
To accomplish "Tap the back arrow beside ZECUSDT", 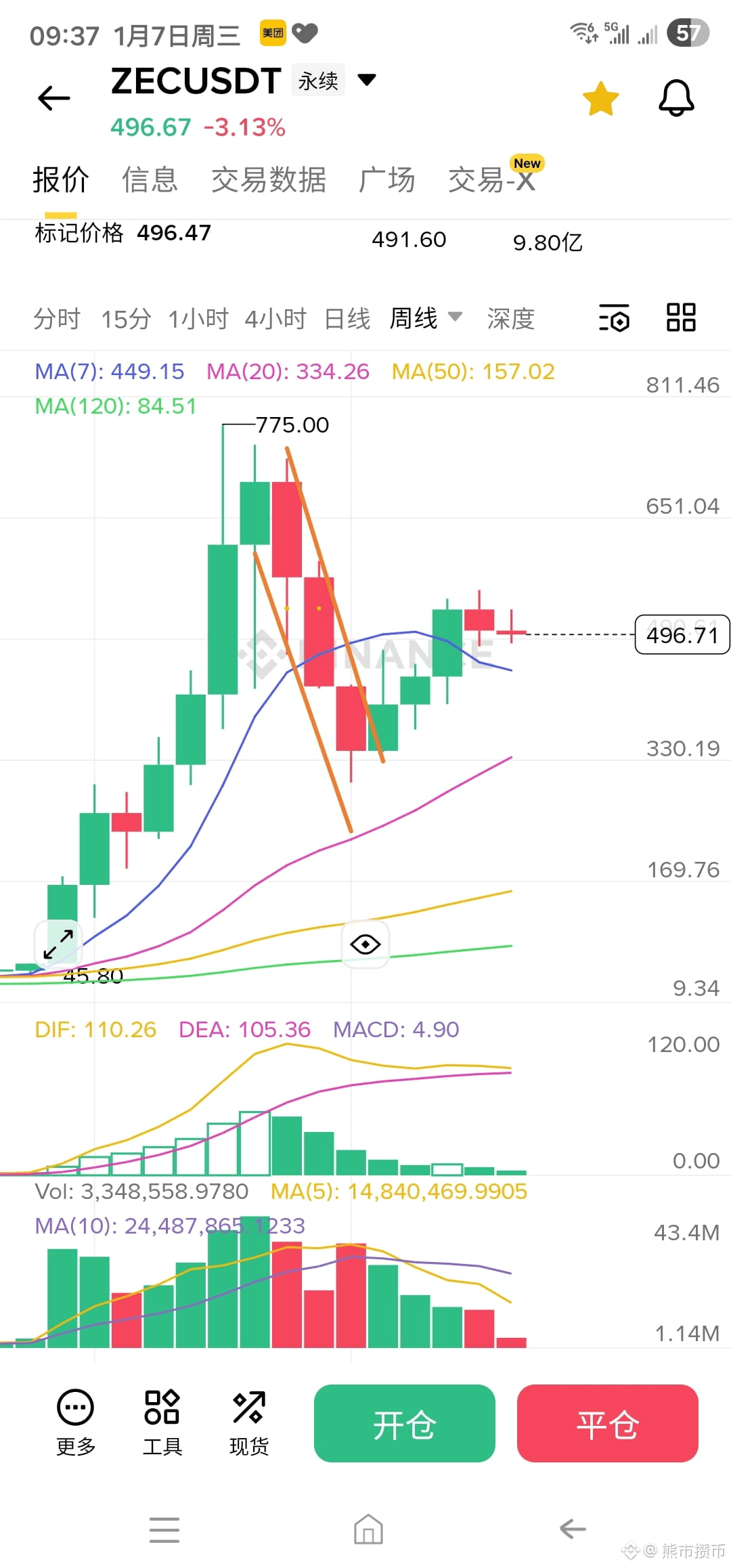I will (x=53, y=97).
